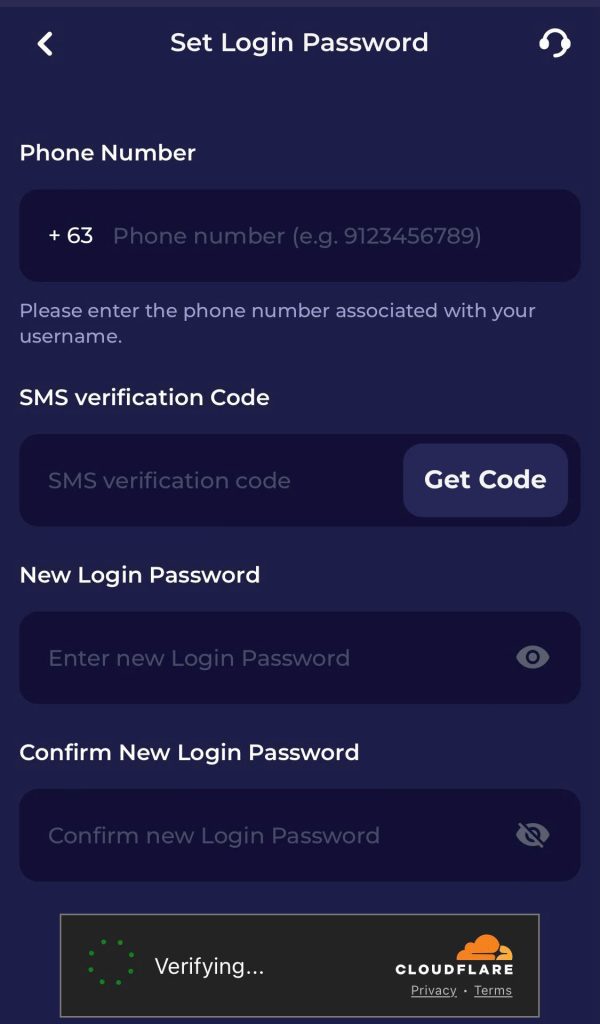Show confirm password via crossed-eye icon
The image size is (600, 1024).
(532, 835)
